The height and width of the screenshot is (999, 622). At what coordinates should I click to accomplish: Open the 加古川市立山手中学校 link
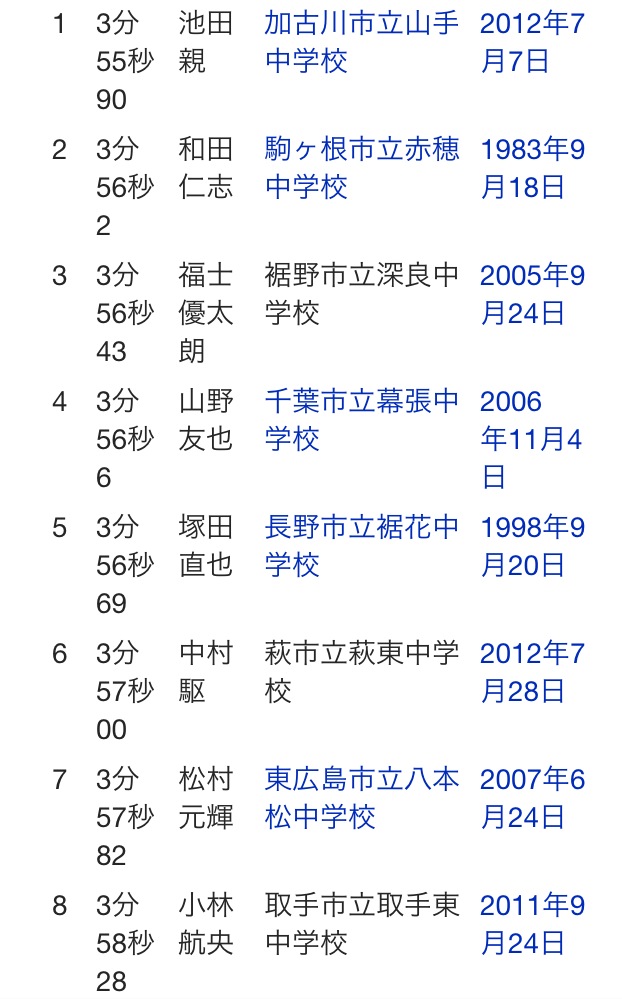(361, 43)
